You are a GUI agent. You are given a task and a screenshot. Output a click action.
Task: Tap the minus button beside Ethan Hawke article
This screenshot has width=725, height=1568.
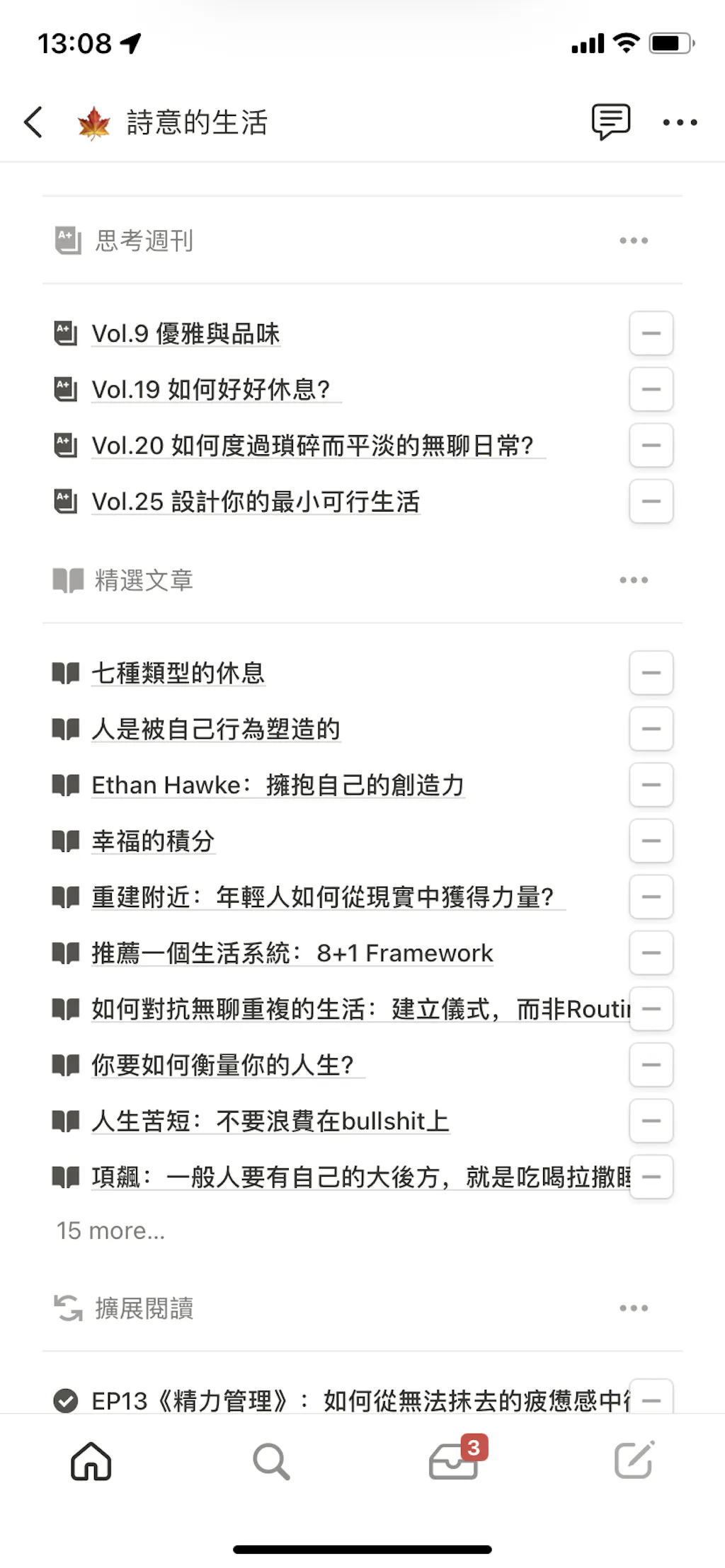[x=651, y=785]
